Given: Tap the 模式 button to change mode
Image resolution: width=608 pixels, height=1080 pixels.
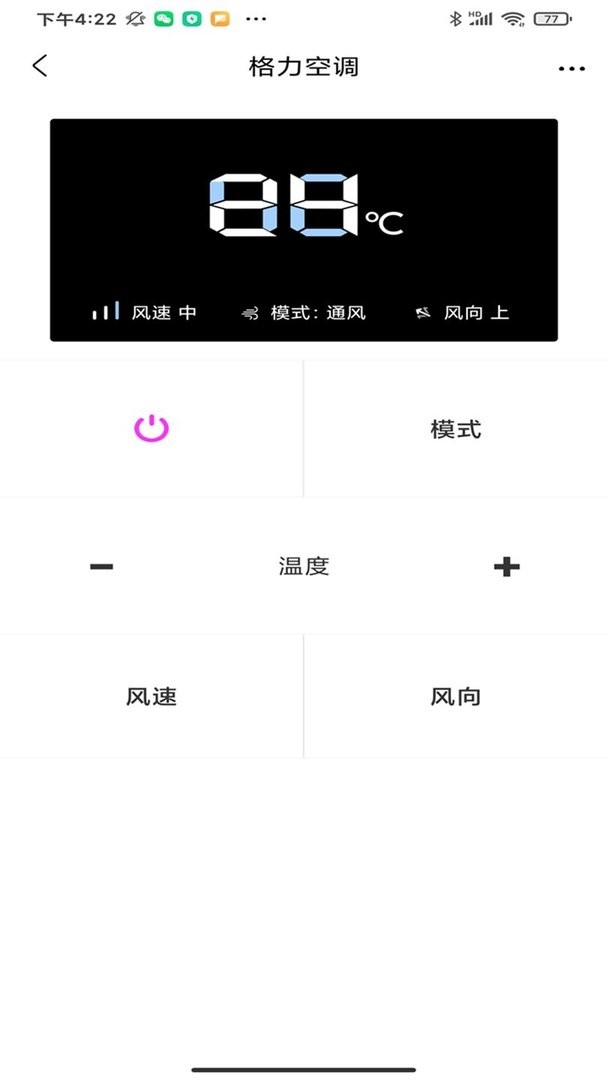Looking at the screenshot, I should pos(455,429).
